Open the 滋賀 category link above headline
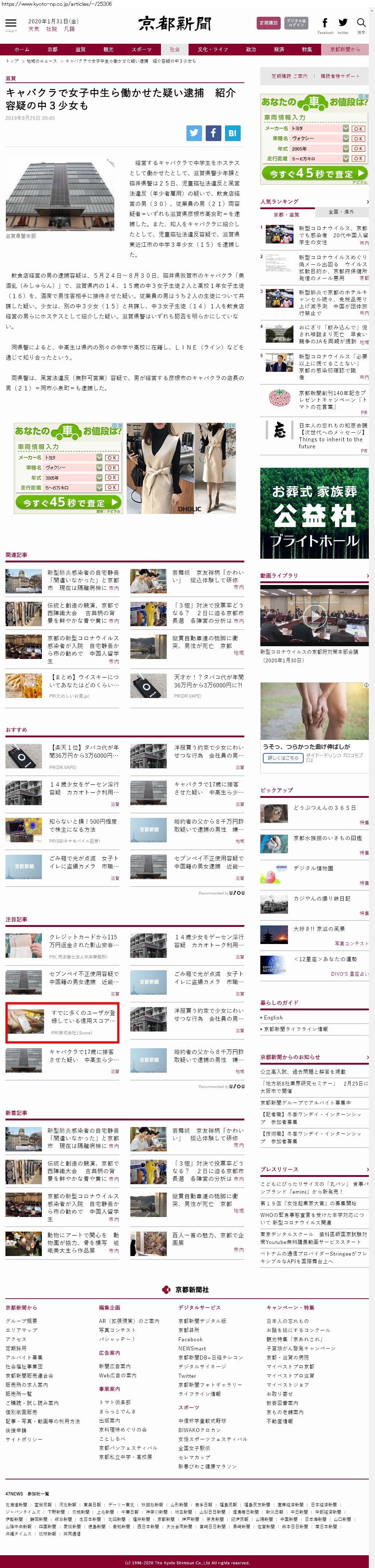The height and width of the screenshot is (1568, 375). (10, 78)
